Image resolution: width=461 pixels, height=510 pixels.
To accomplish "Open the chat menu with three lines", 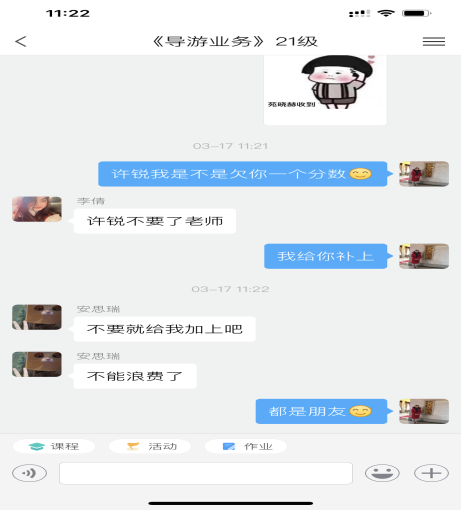I will click(434, 42).
